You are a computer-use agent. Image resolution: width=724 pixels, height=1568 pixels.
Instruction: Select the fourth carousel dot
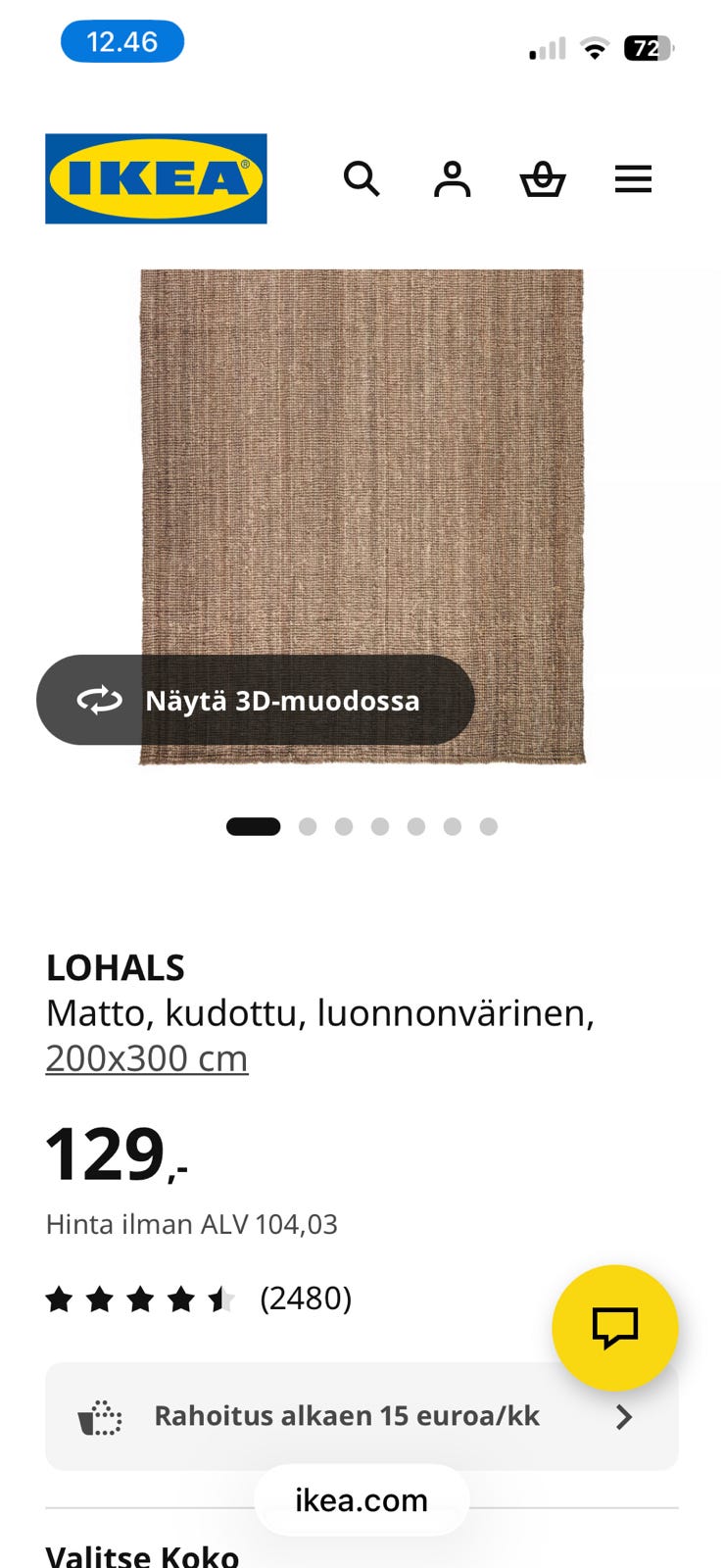pos(380,825)
